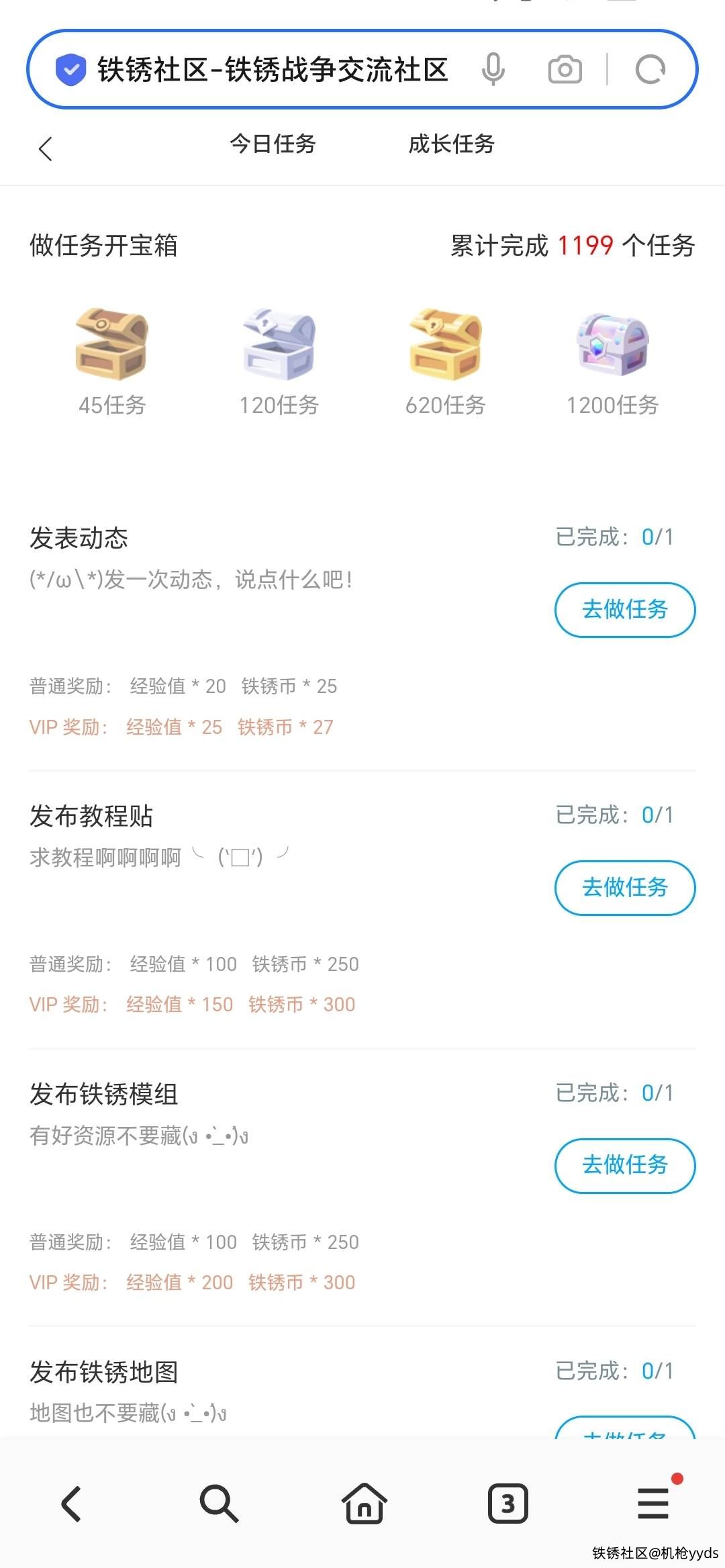
Task: Reload the page with the refresh icon
Action: click(x=650, y=70)
